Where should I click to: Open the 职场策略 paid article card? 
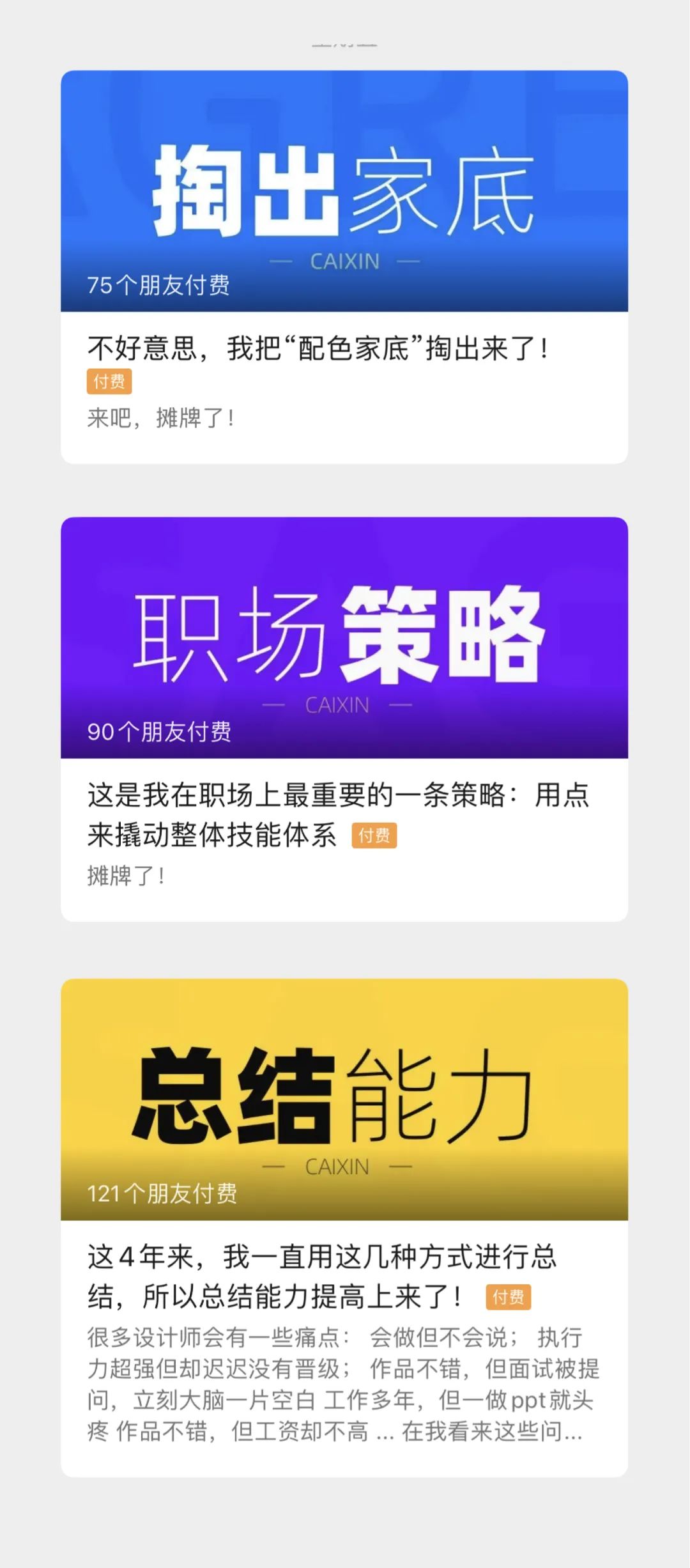tap(344, 719)
